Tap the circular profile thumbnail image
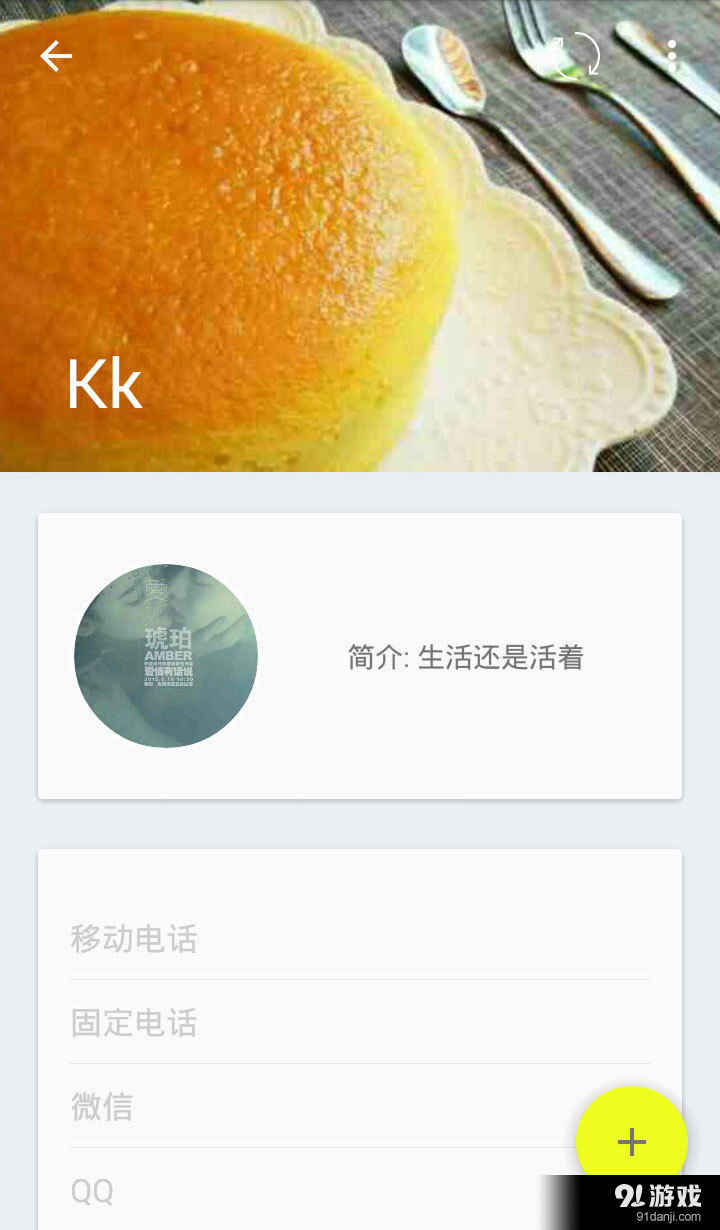Viewport: 720px width, 1230px height. point(168,655)
